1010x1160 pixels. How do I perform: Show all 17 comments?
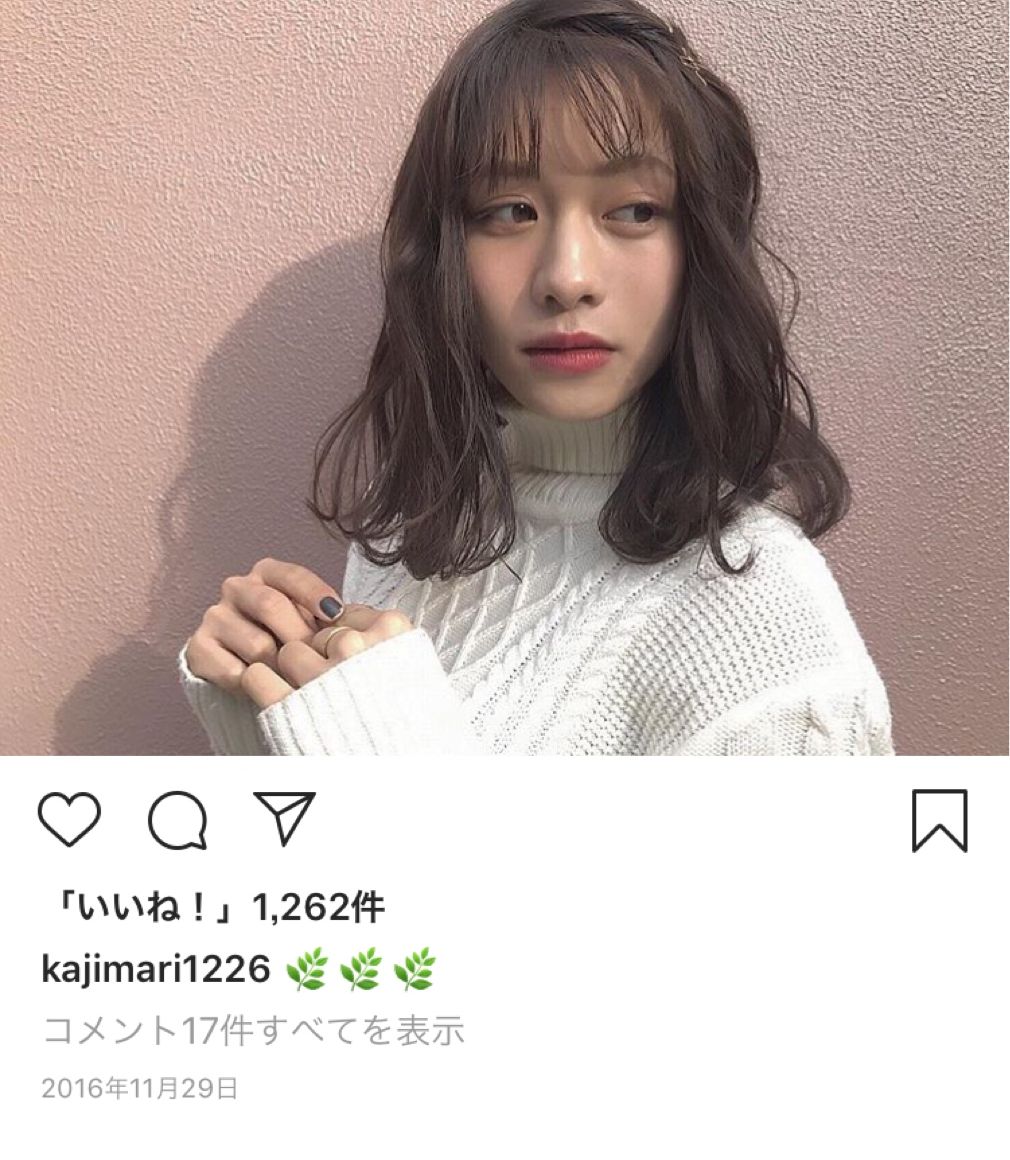coord(253,1030)
